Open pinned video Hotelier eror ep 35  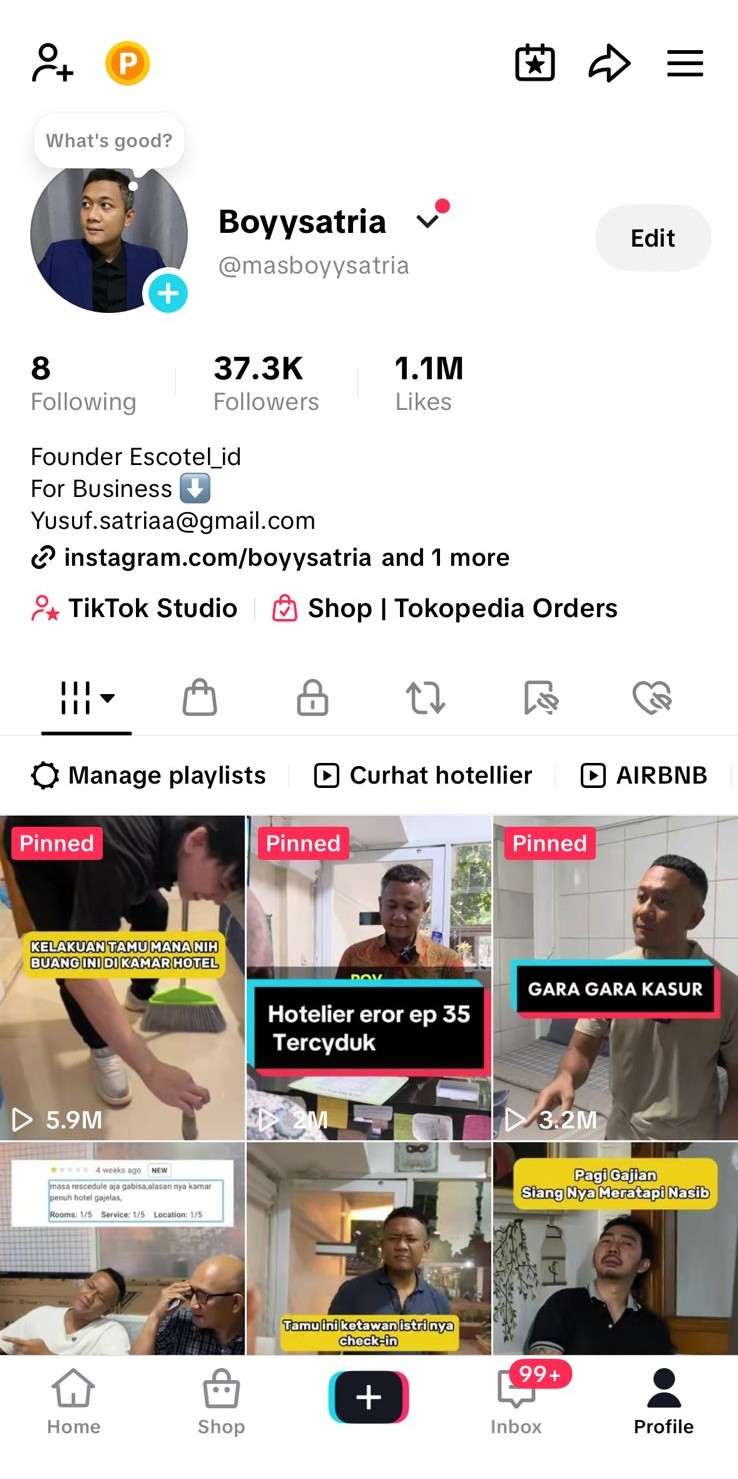(x=369, y=977)
